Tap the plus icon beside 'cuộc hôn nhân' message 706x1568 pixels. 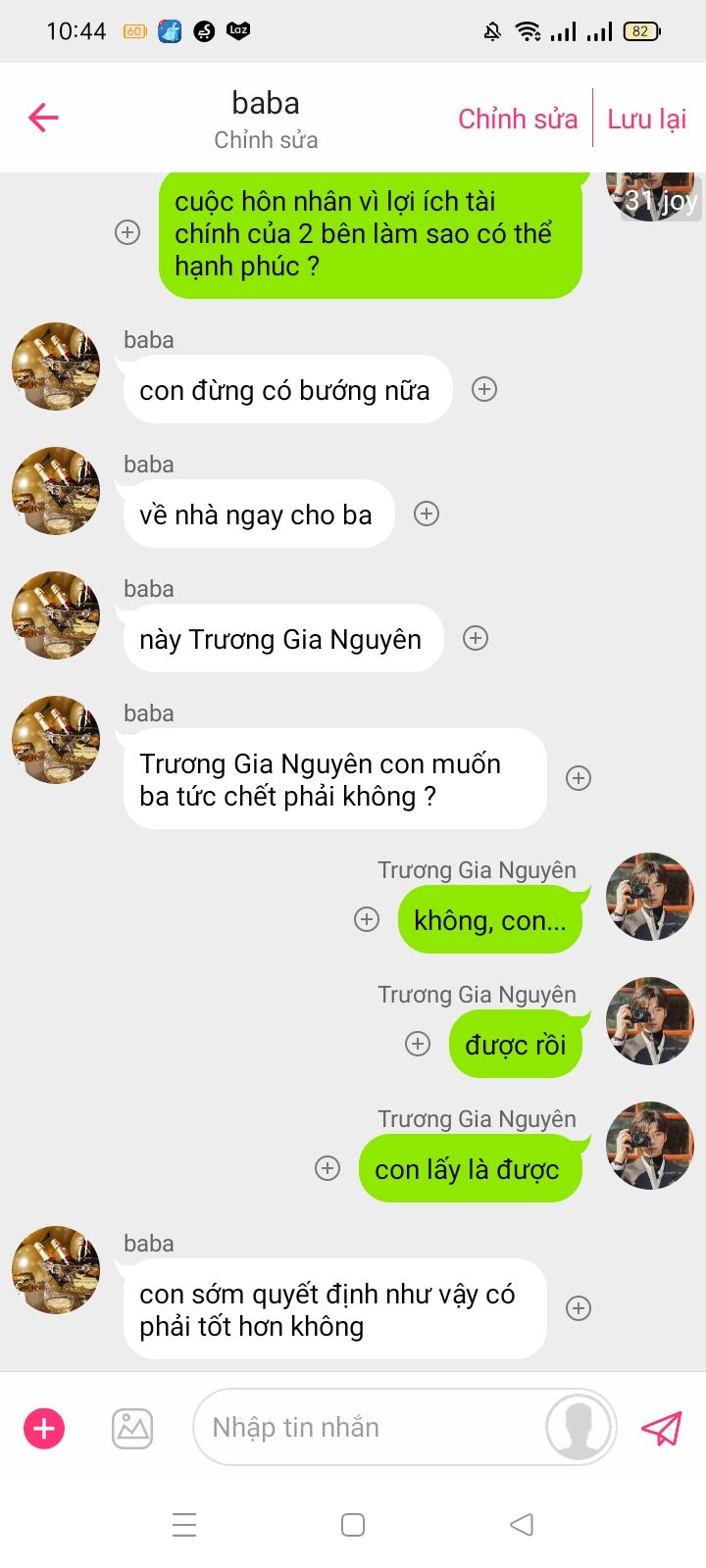tap(127, 232)
